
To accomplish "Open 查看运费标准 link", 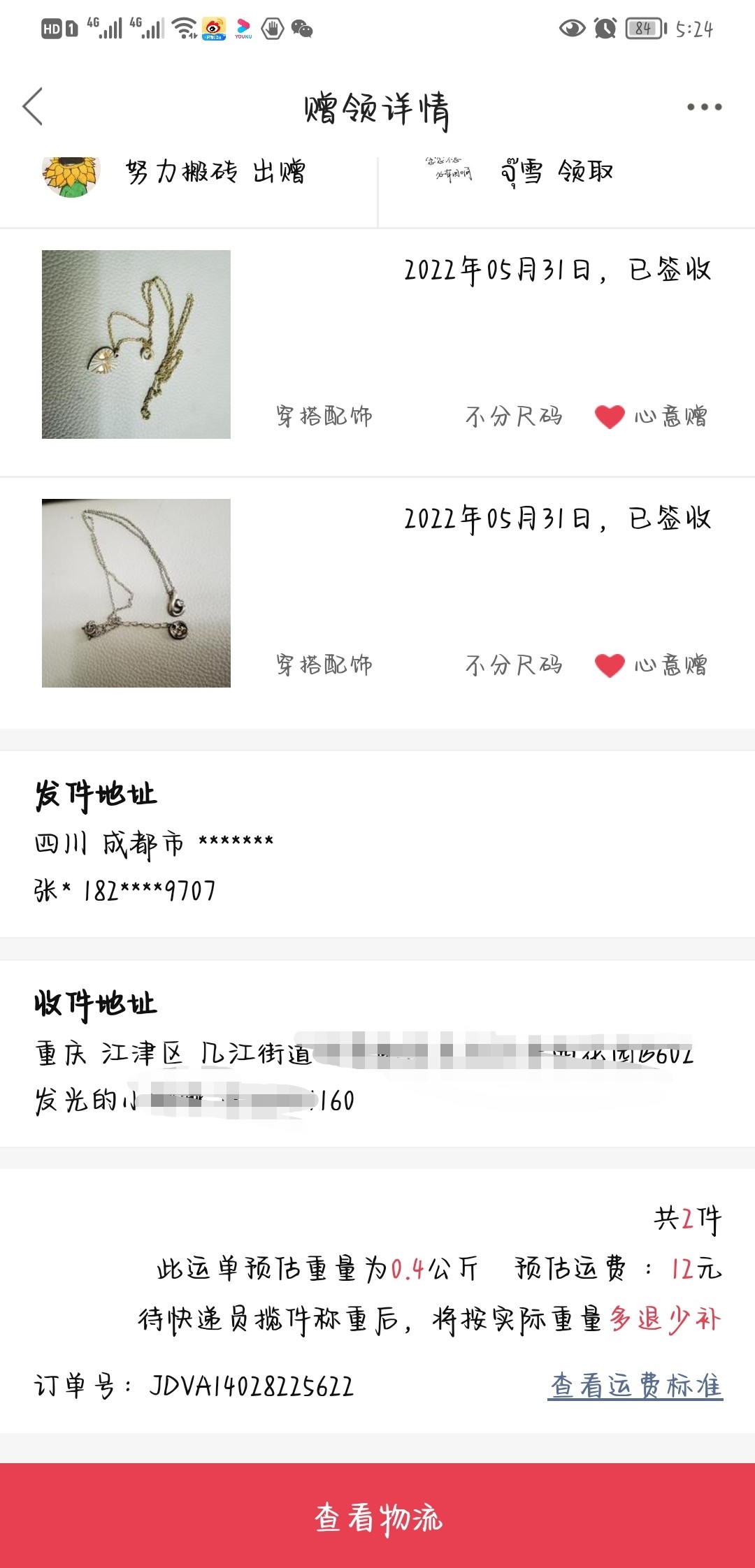I will tap(635, 1385).
